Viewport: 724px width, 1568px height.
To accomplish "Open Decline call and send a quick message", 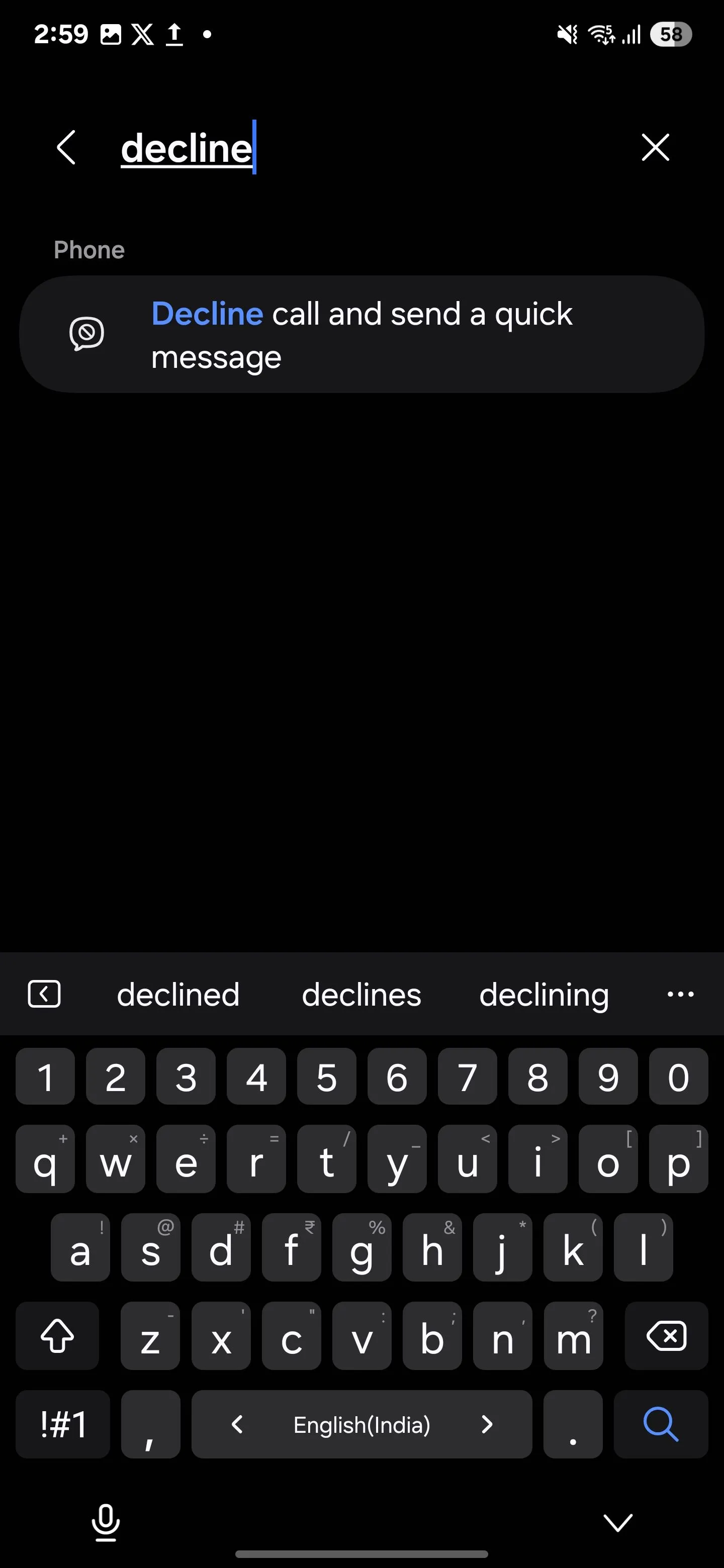I will click(361, 335).
